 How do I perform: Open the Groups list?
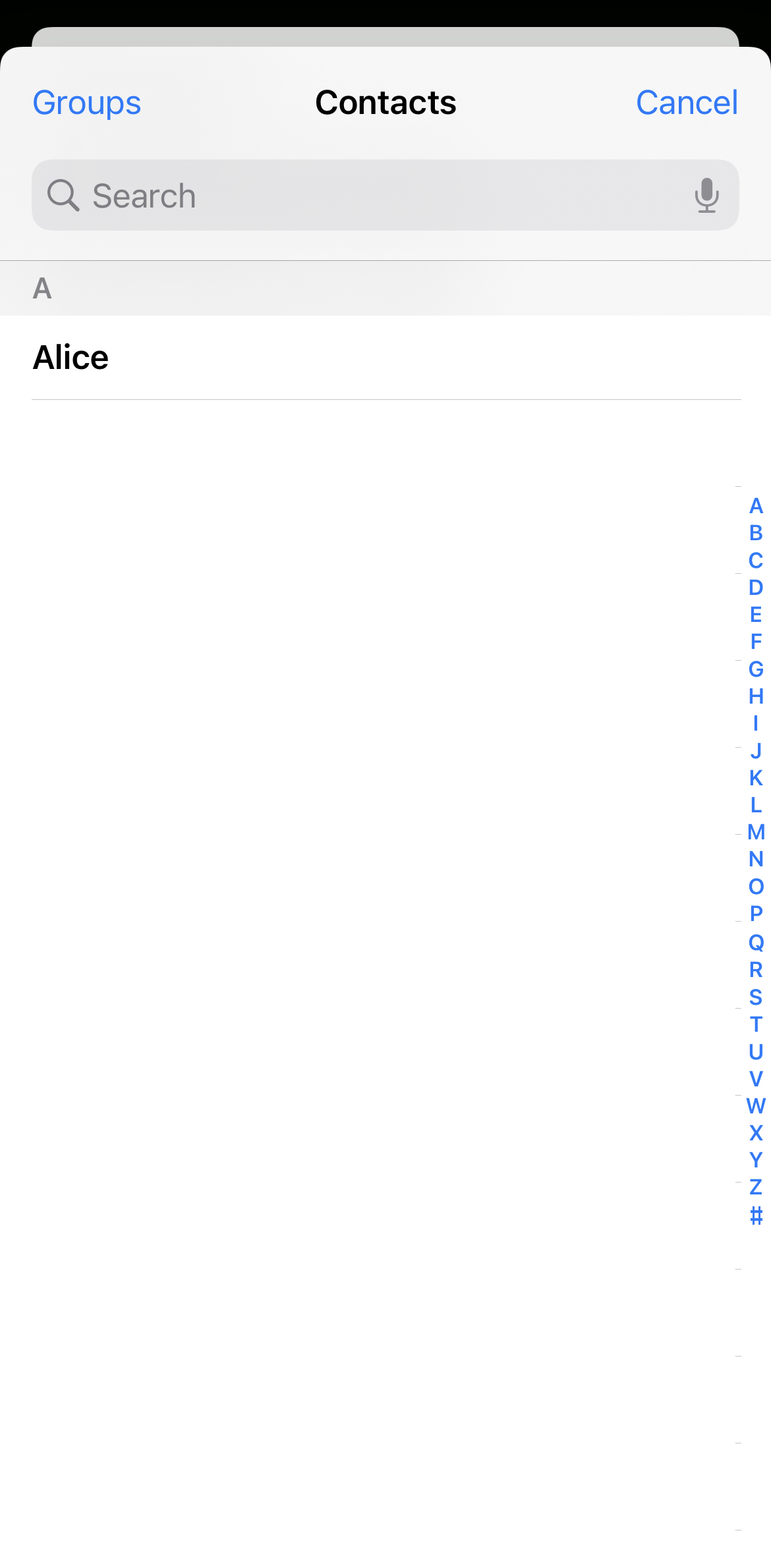[x=86, y=103]
